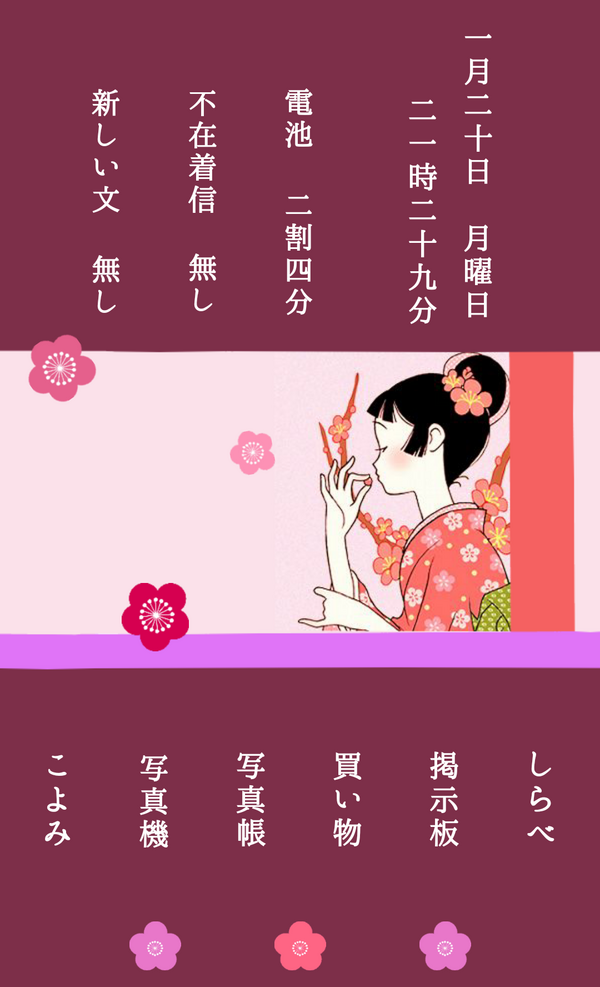Image resolution: width=600 pixels, height=987 pixels.
Task: Open the 掲示板 bulletin board shortcut
Action: pos(444,798)
